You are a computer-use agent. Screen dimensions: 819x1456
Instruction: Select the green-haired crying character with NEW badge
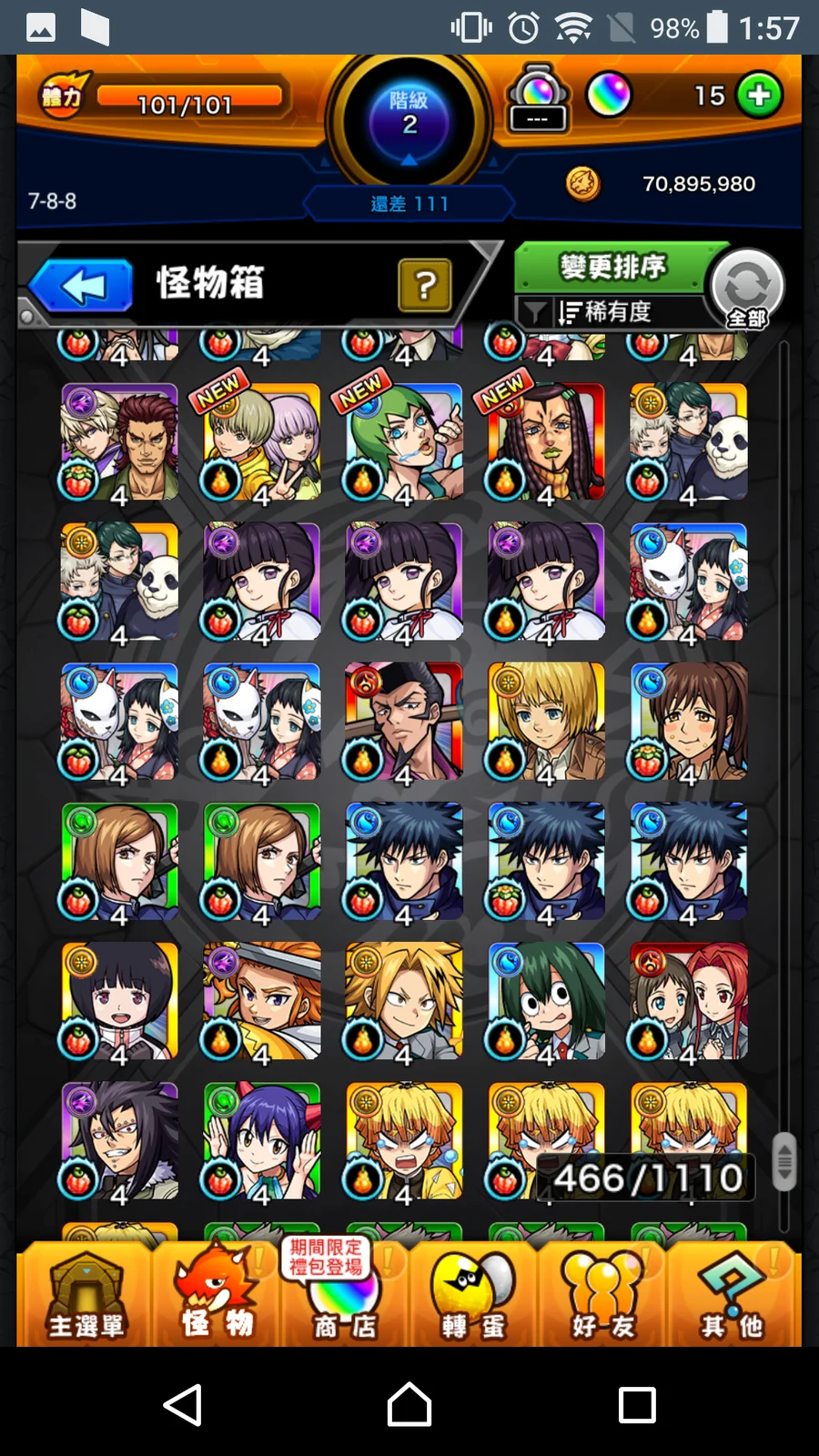pyautogui.click(x=403, y=442)
